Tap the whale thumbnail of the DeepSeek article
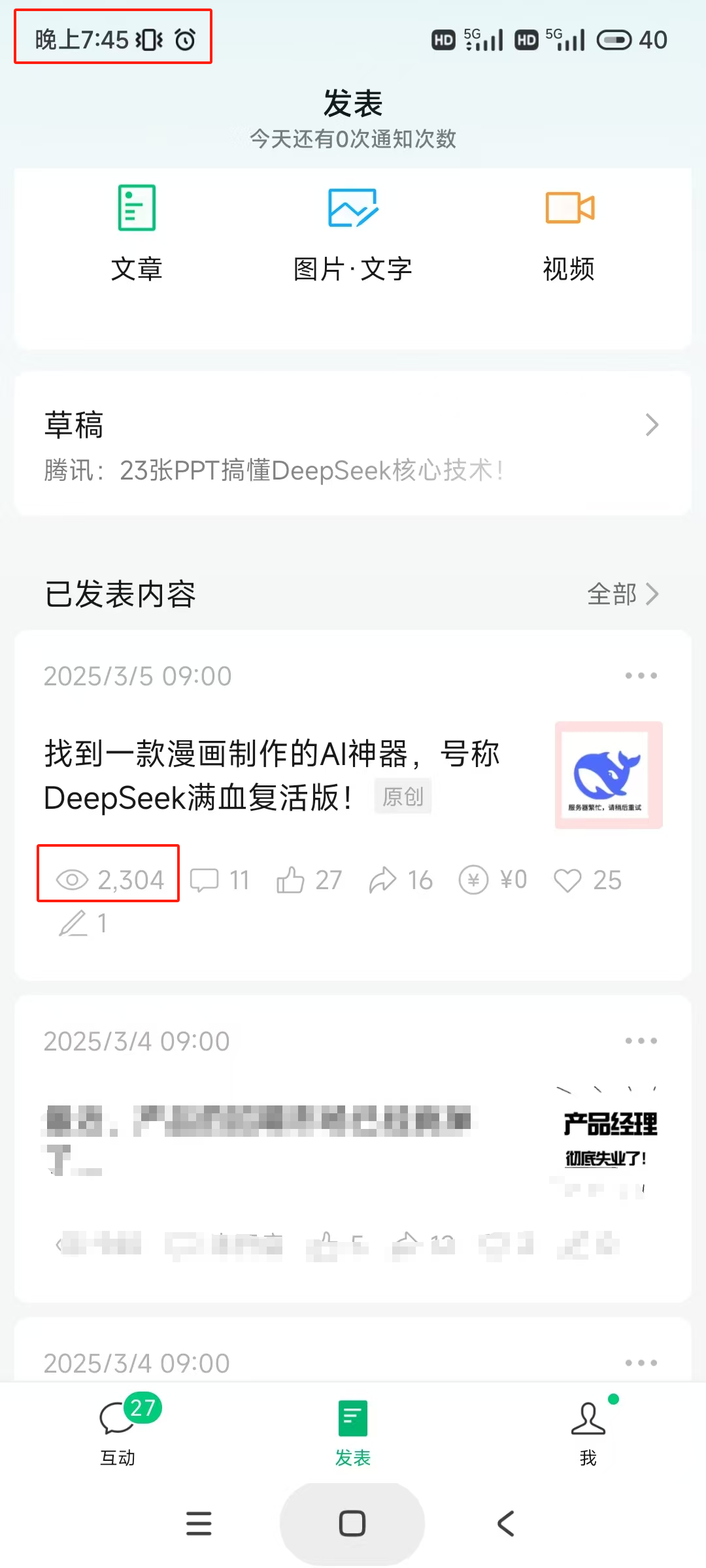The width and height of the screenshot is (706, 1568). 607,774
